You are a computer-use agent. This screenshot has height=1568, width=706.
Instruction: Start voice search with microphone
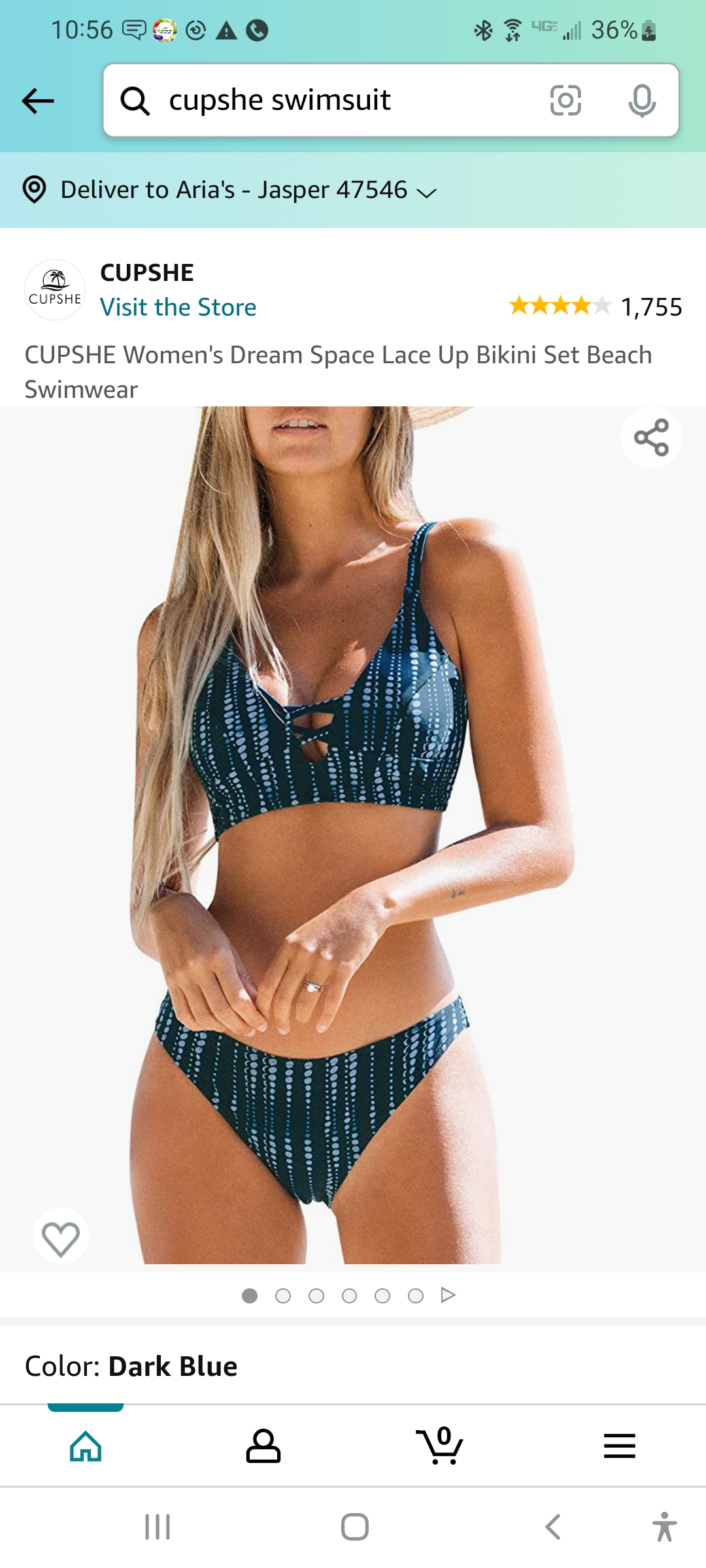(x=642, y=100)
